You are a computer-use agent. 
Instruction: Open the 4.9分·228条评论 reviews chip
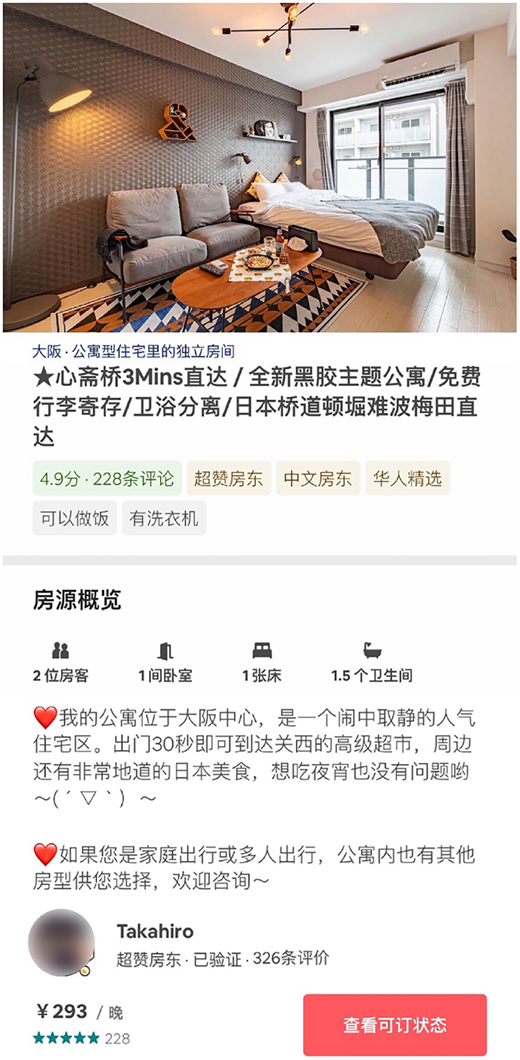coord(107,479)
